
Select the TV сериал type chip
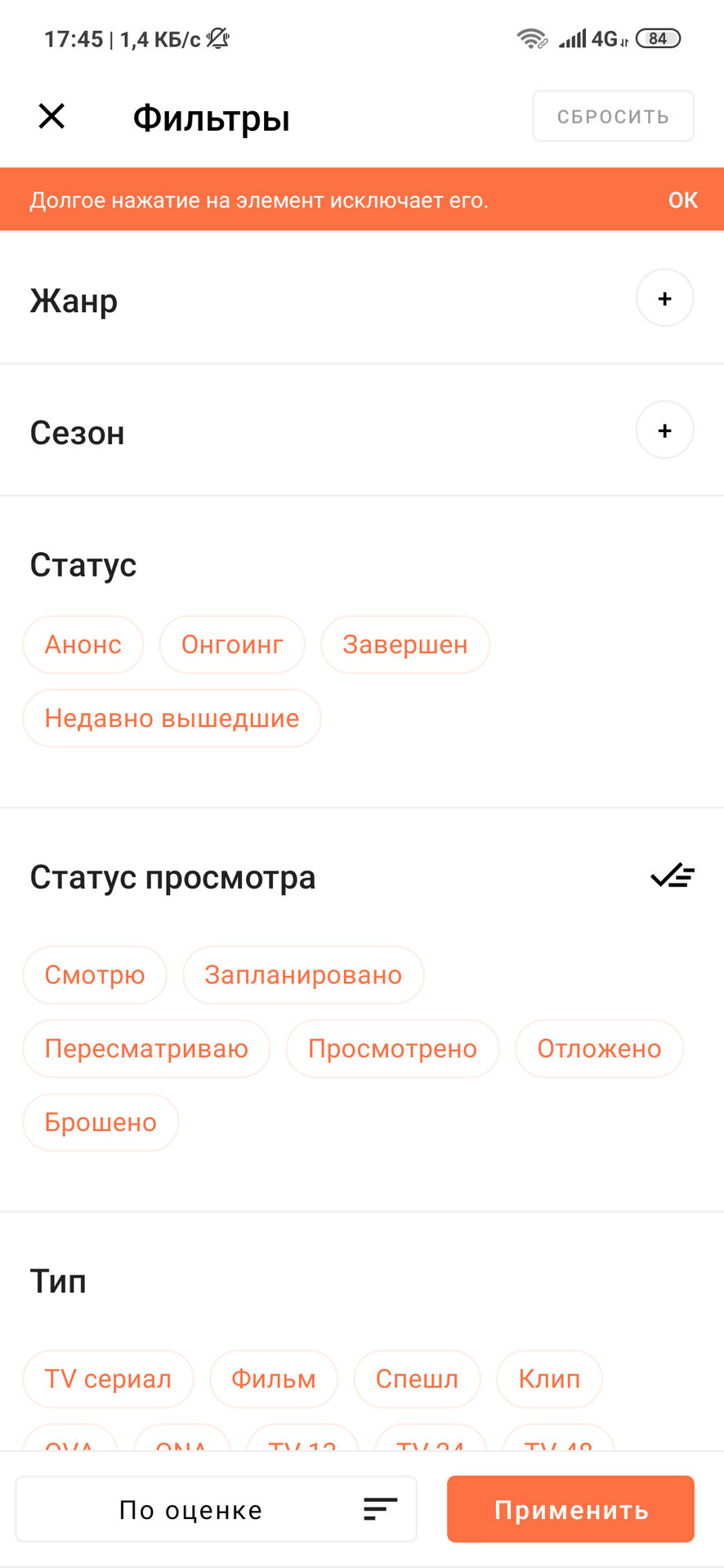108,1379
